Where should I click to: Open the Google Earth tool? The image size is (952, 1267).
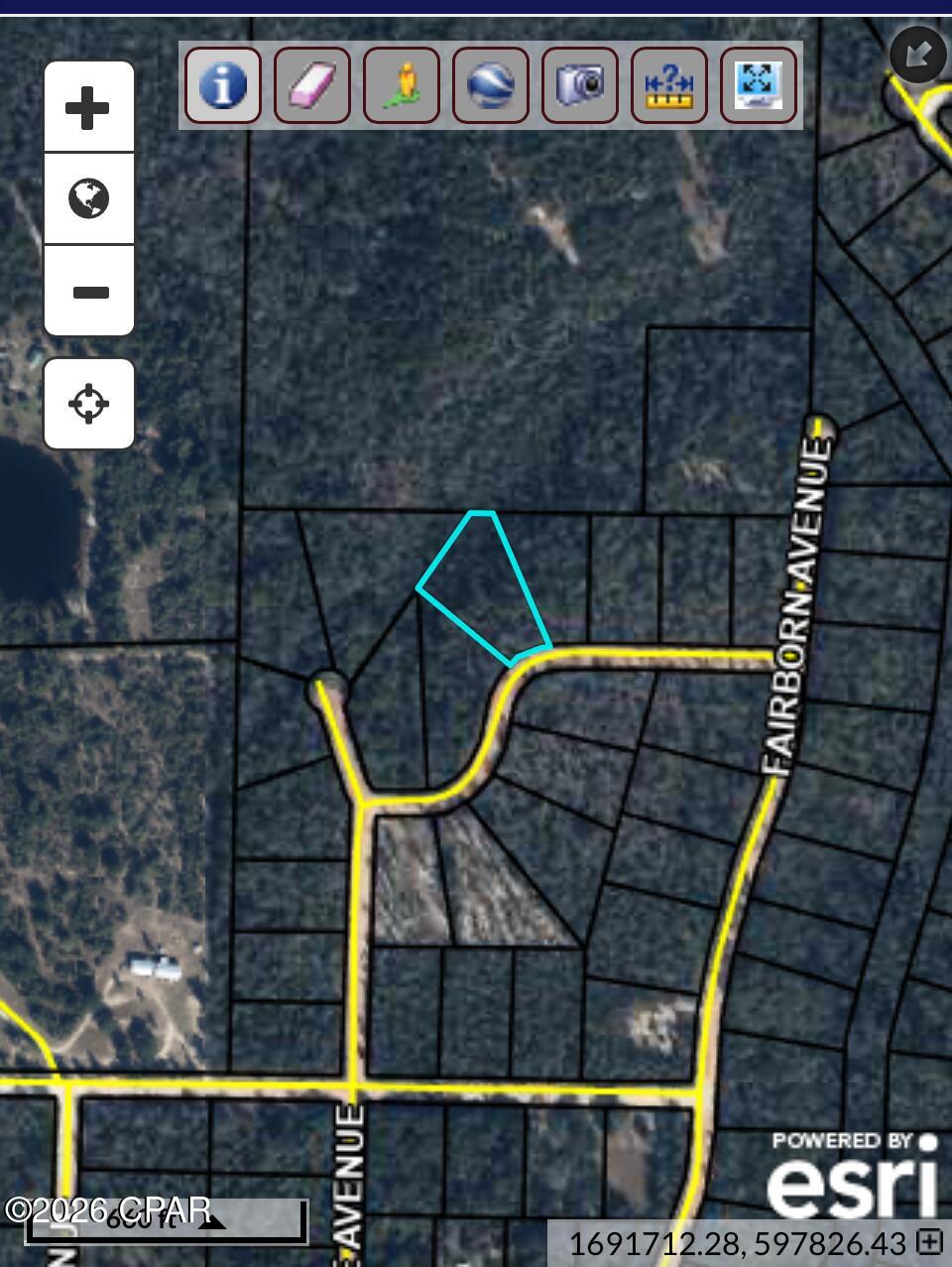coord(490,86)
